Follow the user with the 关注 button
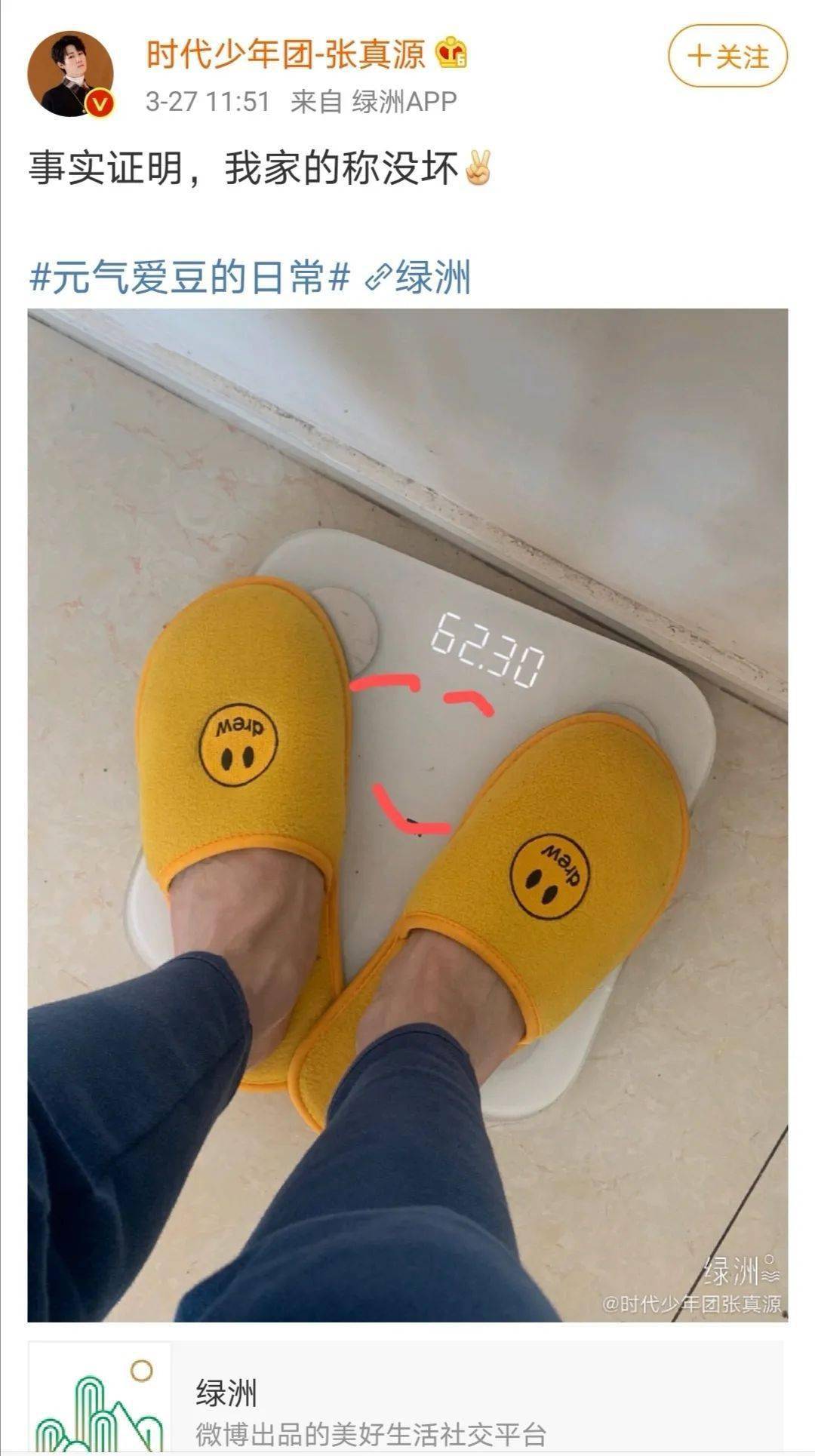 coord(727,57)
